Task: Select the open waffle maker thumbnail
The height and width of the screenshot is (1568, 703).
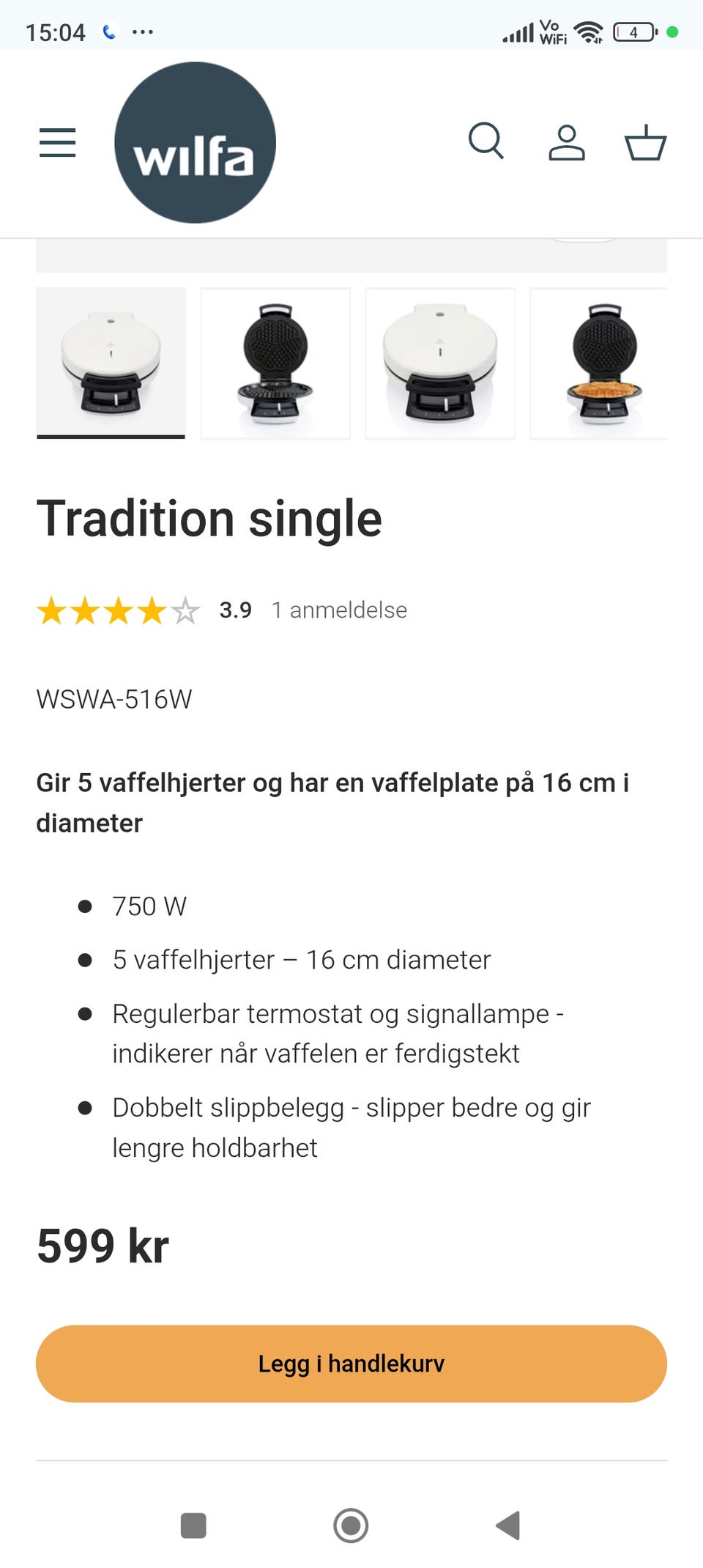Action: click(275, 364)
